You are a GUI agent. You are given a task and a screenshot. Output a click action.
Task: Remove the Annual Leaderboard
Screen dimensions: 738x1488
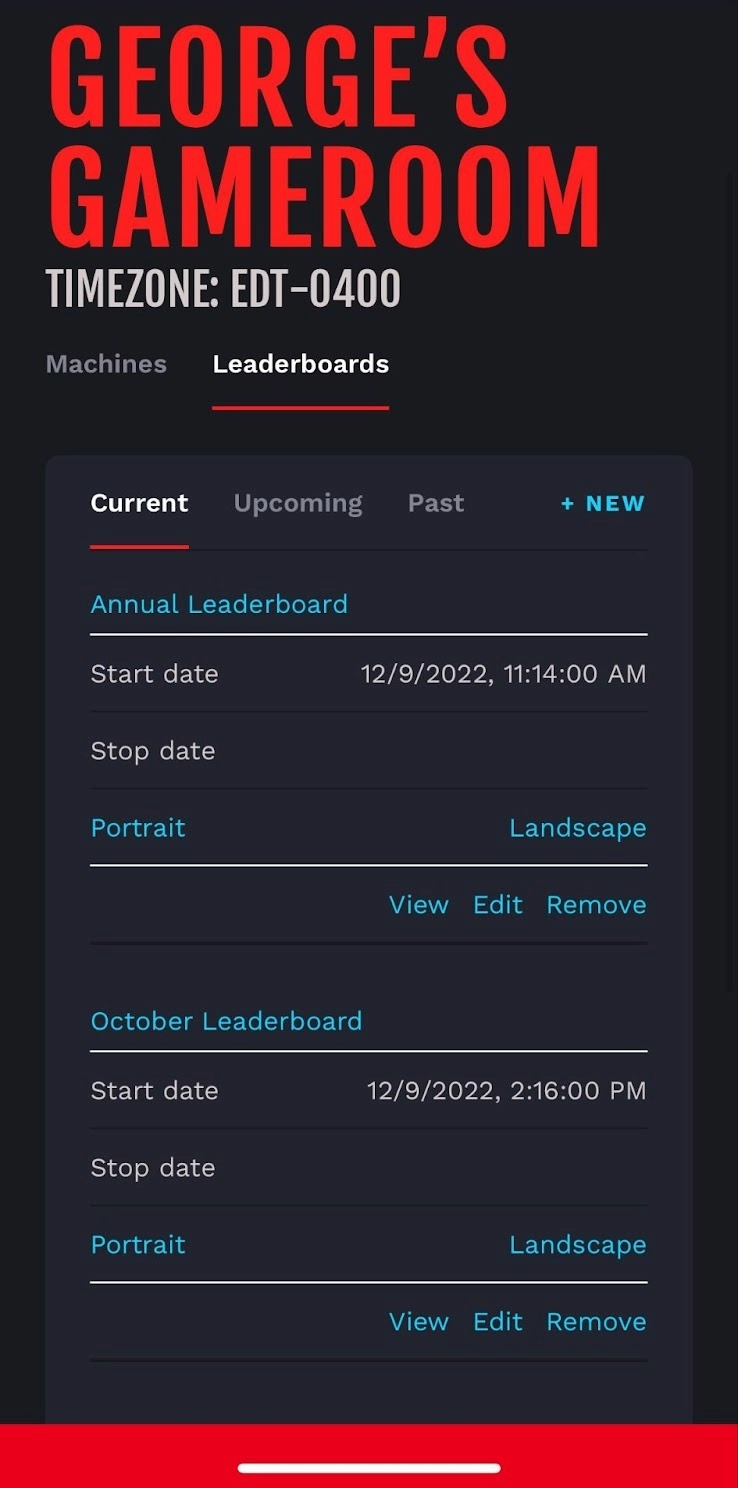[596, 905]
